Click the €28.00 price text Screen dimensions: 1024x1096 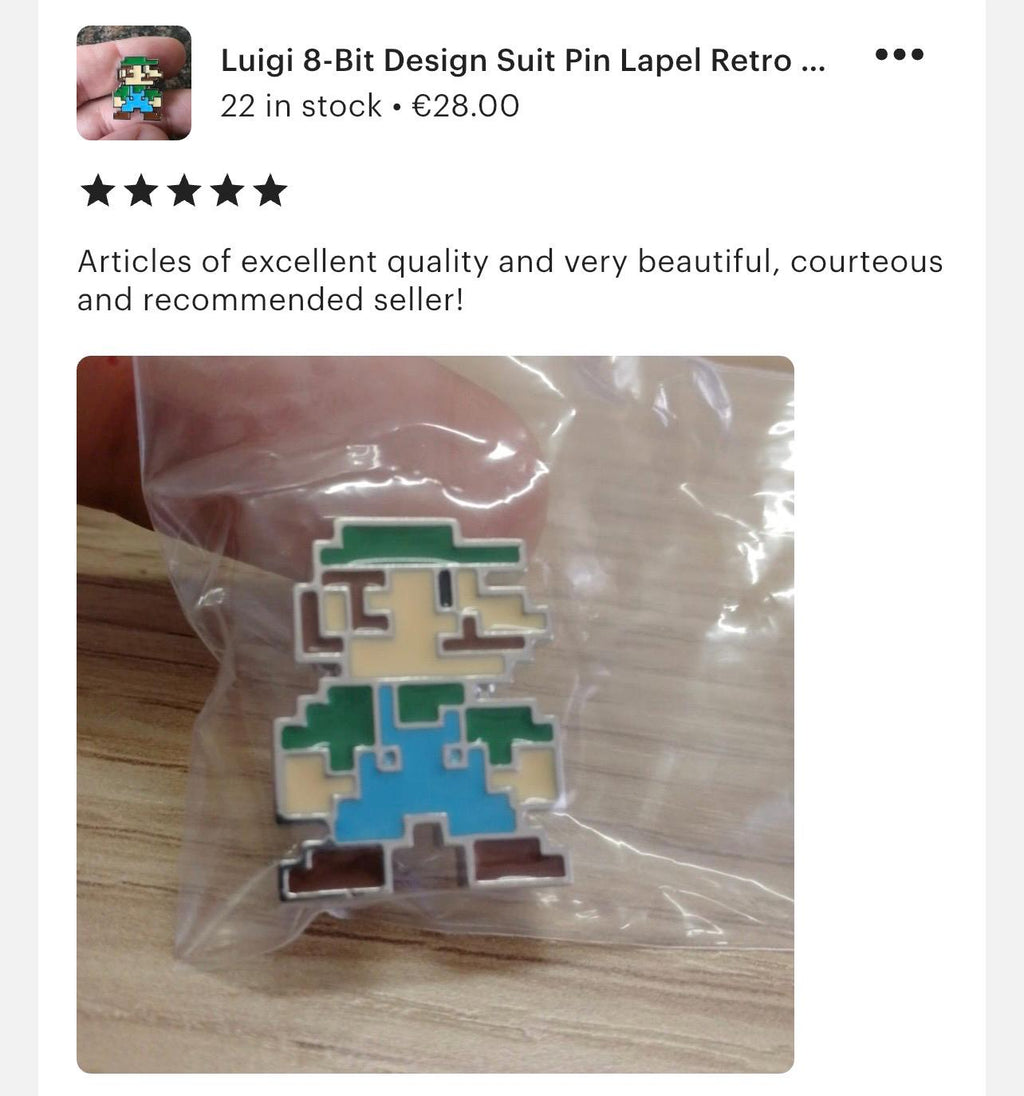pyautogui.click(x=467, y=105)
